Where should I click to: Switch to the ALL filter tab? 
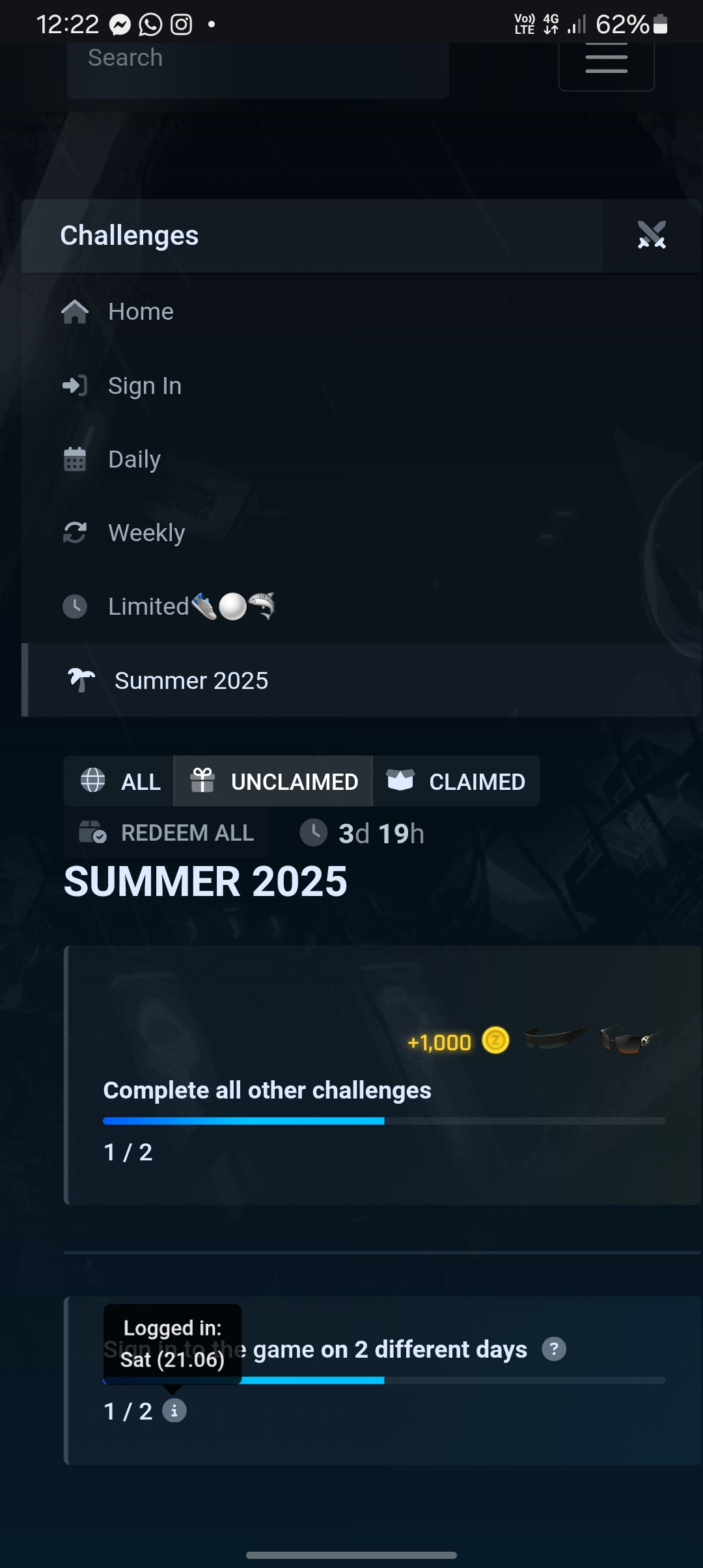(120, 781)
